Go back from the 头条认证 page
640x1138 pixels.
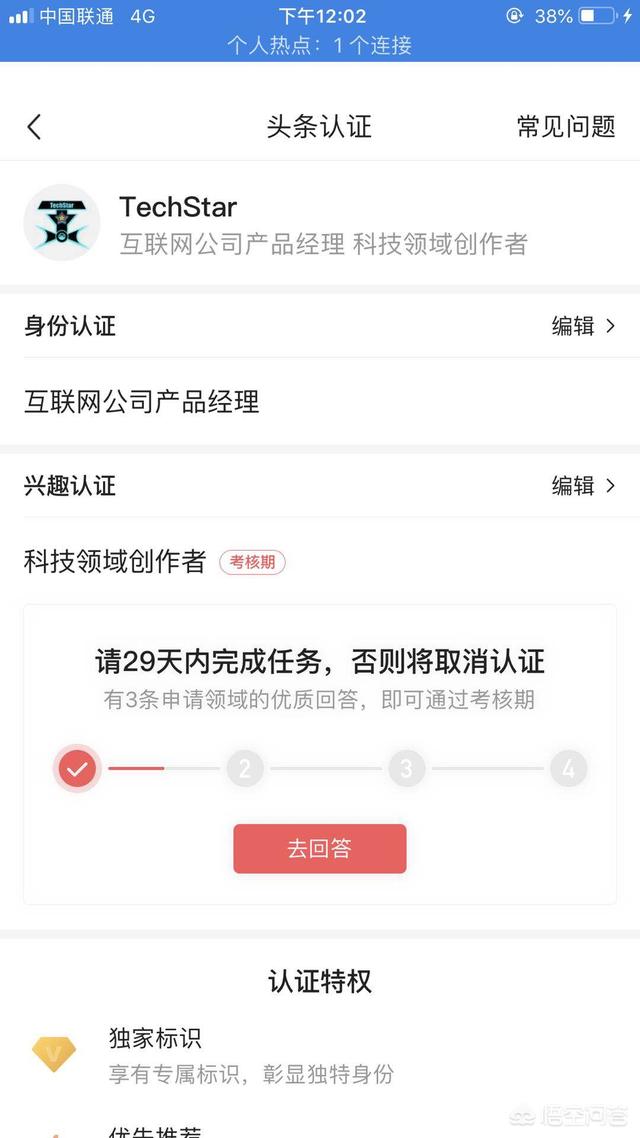(x=34, y=127)
